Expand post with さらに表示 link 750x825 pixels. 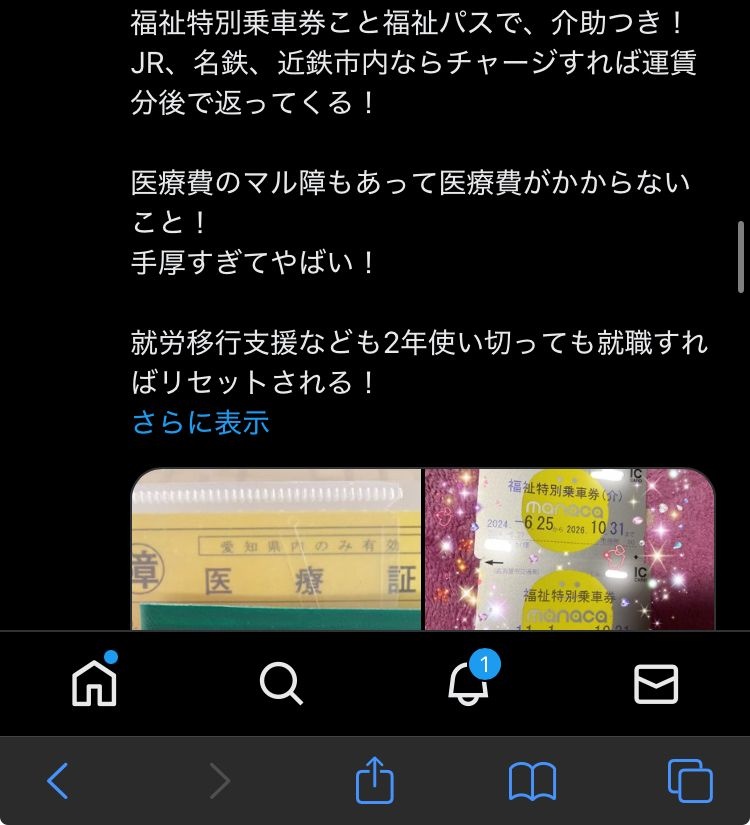tap(200, 422)
